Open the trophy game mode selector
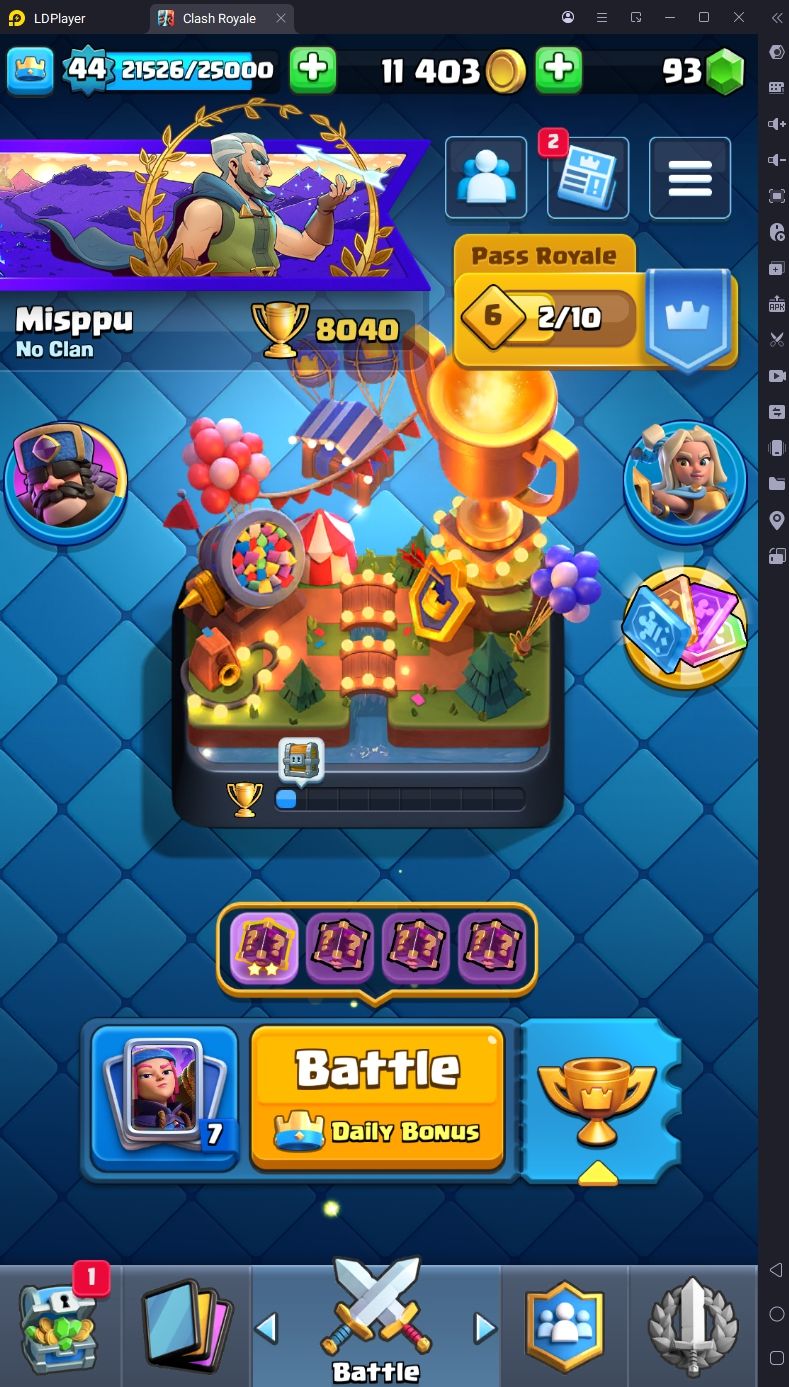 tap(600, 1100)
